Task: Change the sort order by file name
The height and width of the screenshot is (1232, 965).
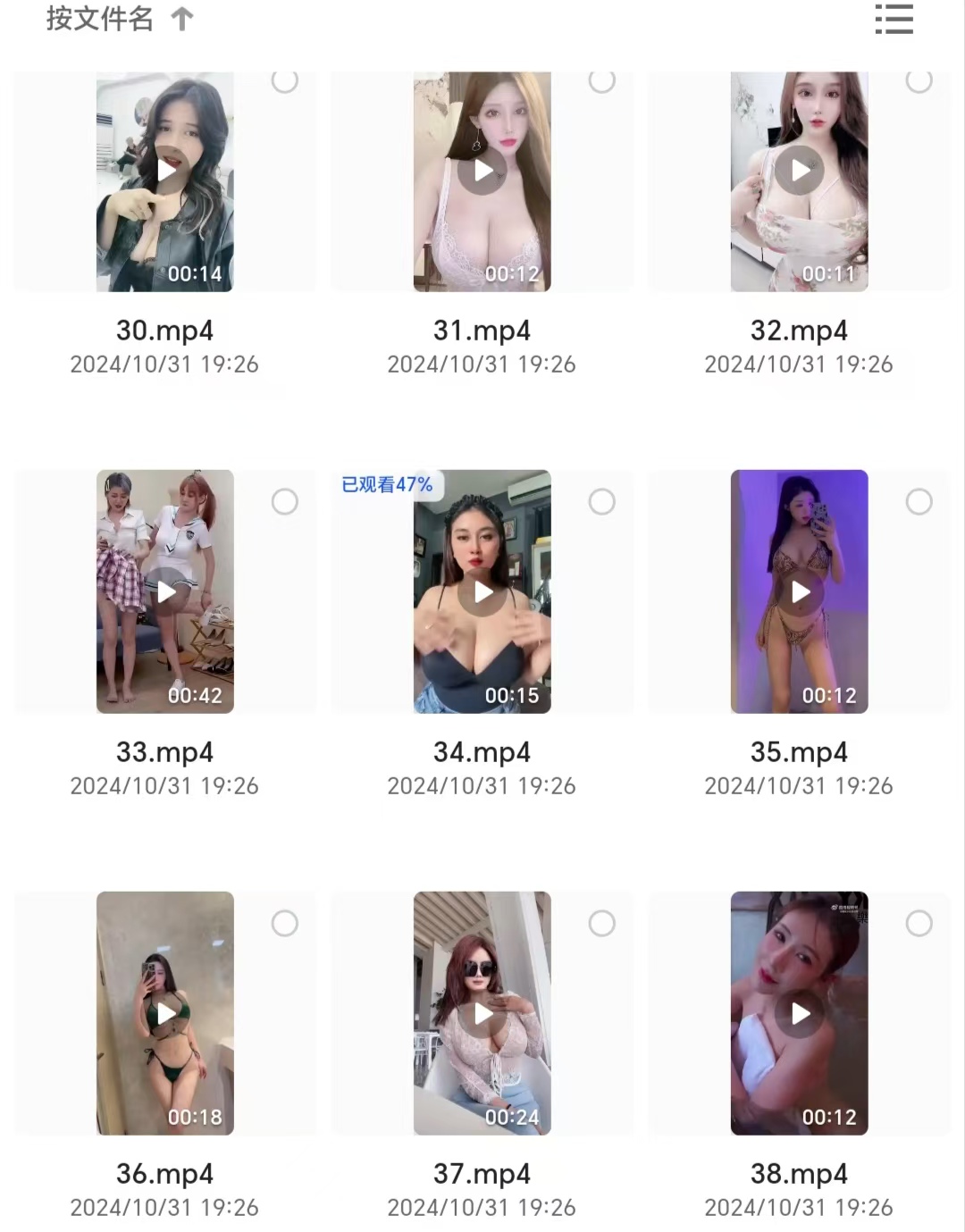Action: pyautogui.click(x=119, y=19)
